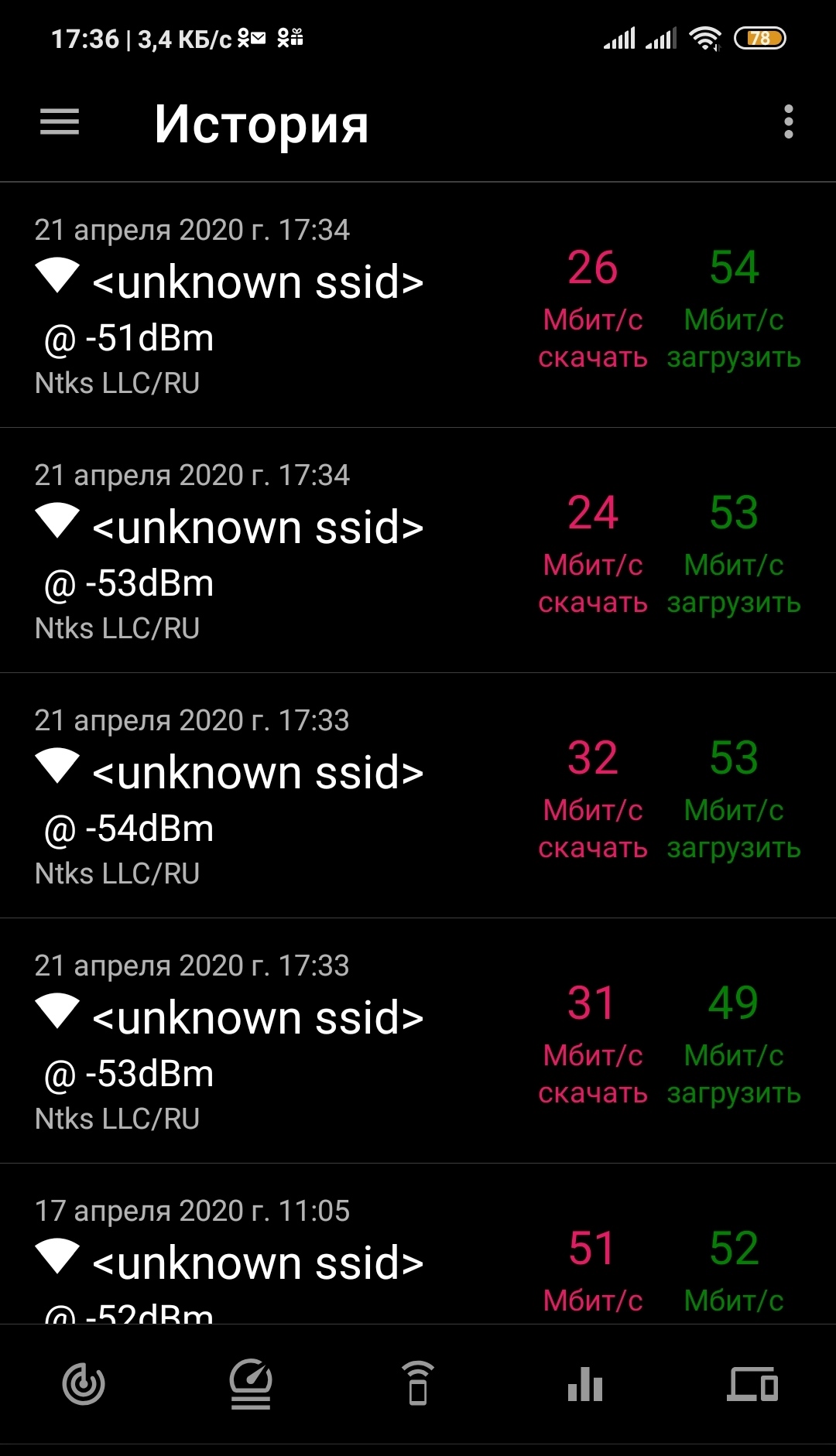Image resolution: width=836 pixels, height=1456 pixels.
Task: Open the hamburger drawer menu
Action: click(60, 122)
